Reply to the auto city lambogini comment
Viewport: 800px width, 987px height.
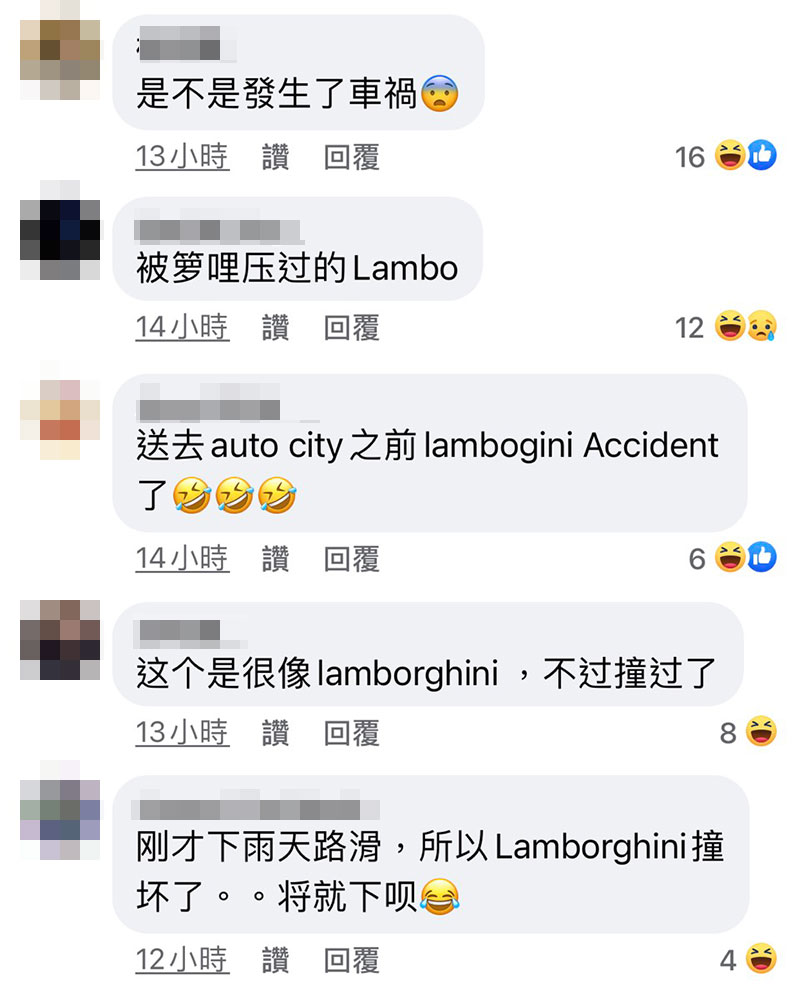pos(351,558)
